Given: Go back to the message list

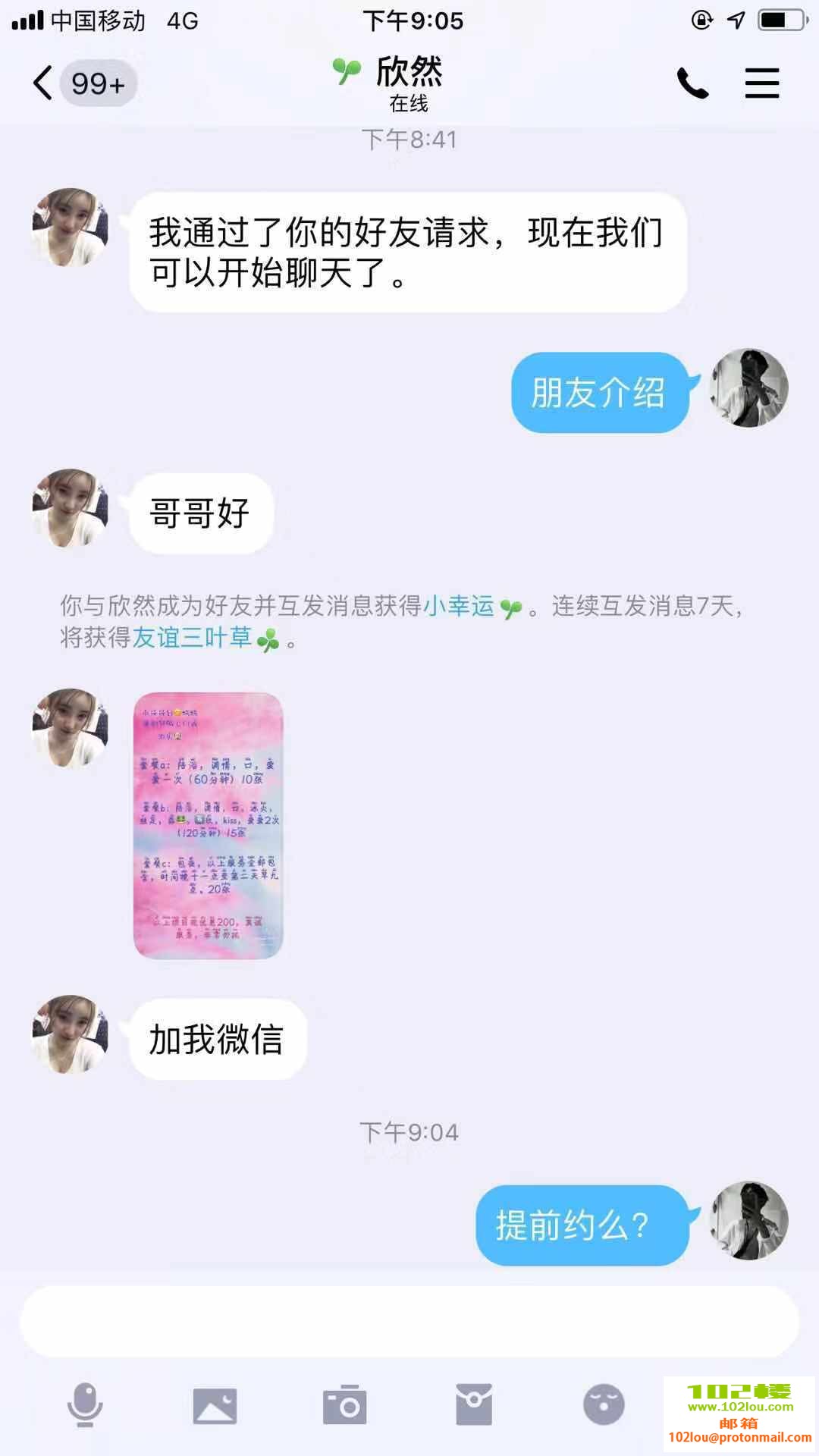Looking at the screenshot, I should pyautogui.click(x=44, y=83).
